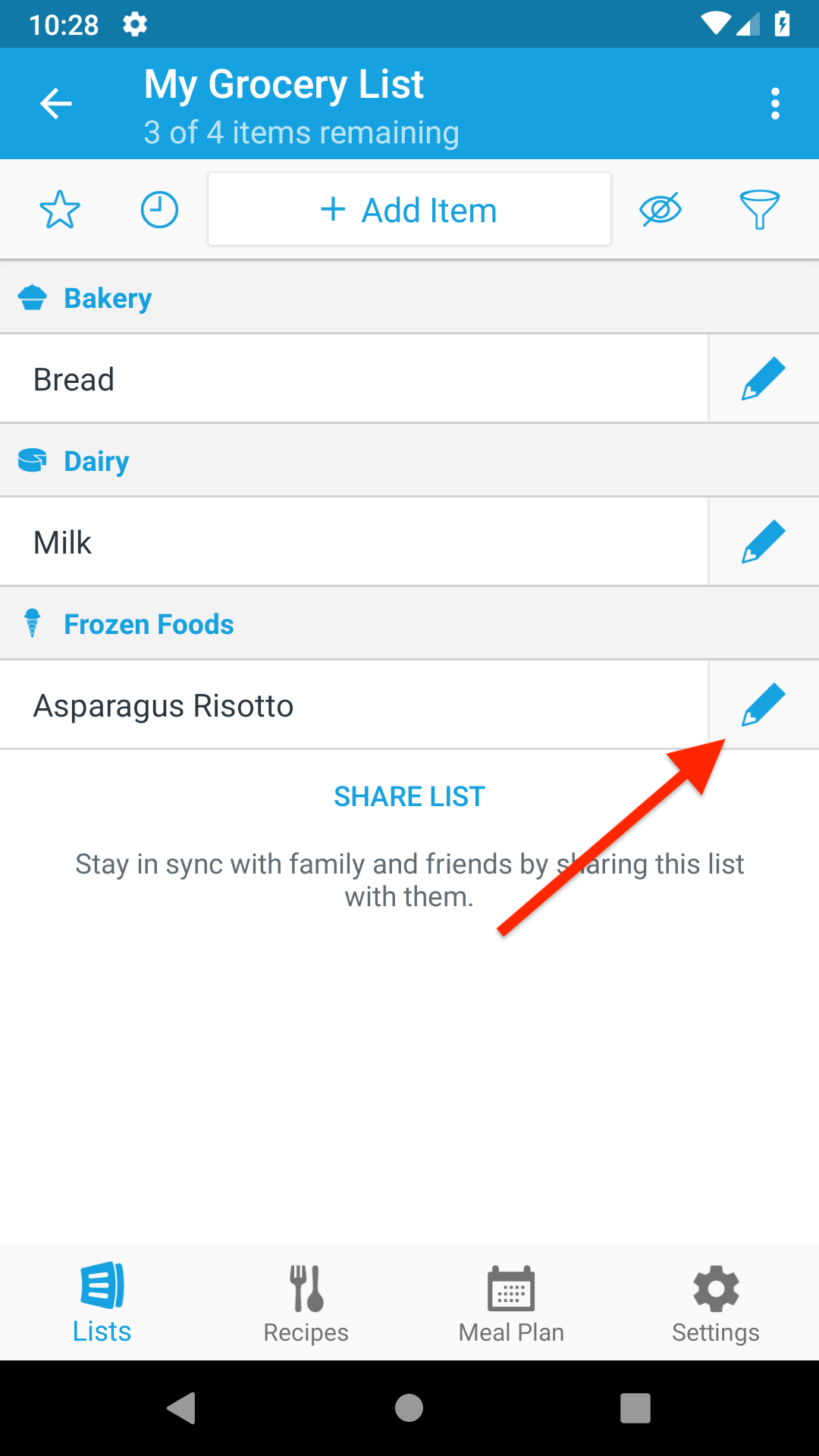Edit the Asparagus Risotto item

point(764,704)
